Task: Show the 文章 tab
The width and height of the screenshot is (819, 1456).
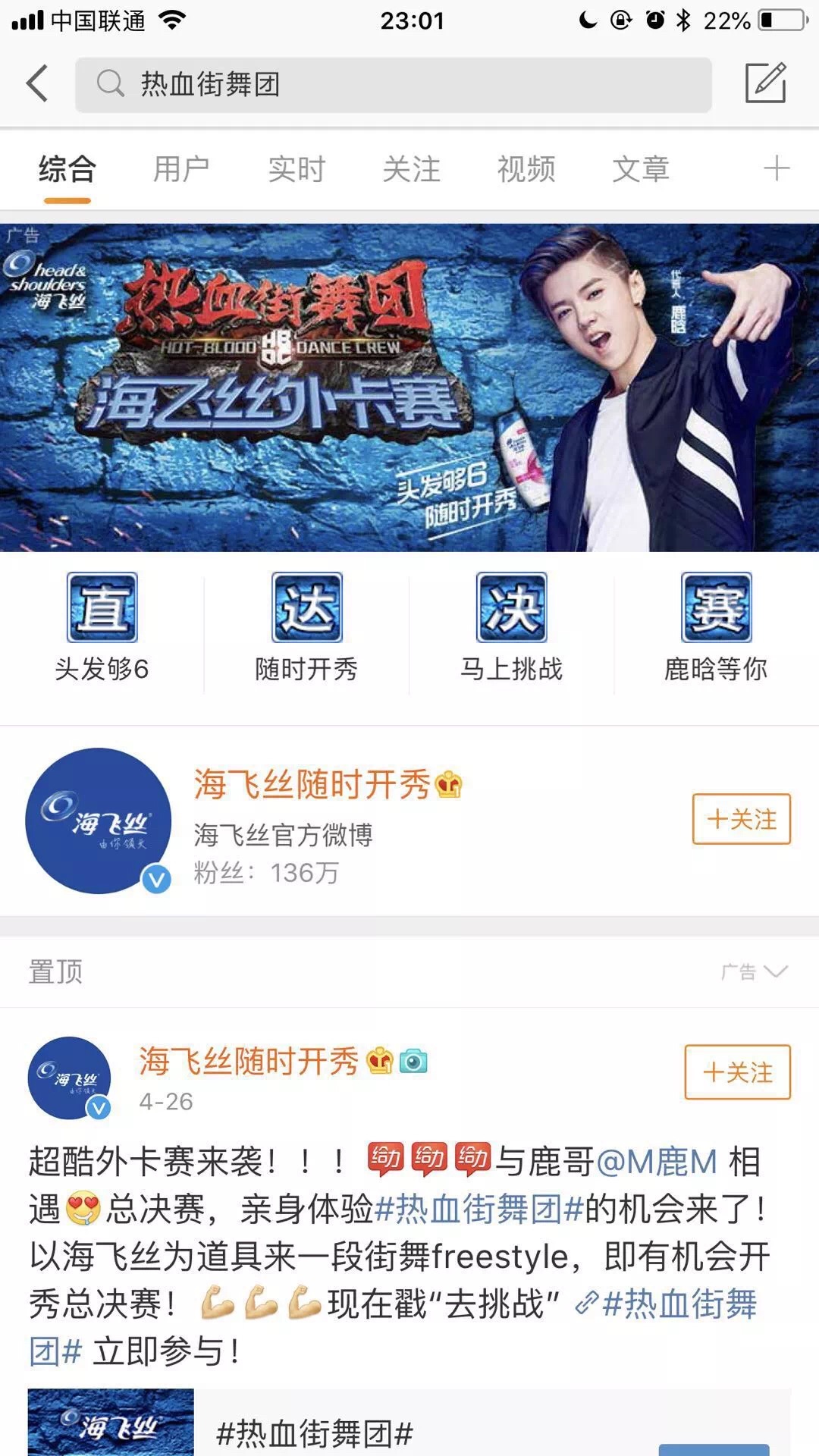Action: (641, 169)
